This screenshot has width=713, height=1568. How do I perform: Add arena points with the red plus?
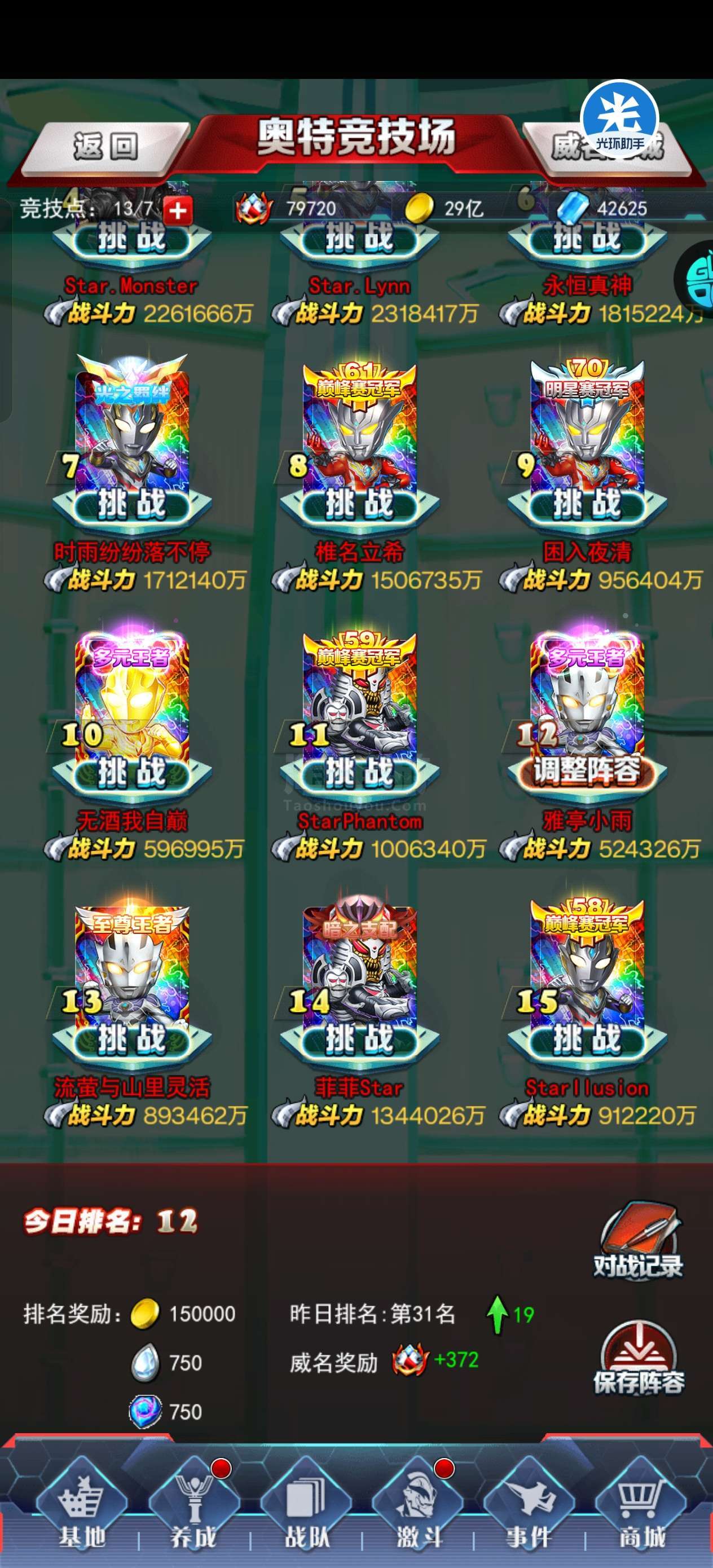[177, 210]
